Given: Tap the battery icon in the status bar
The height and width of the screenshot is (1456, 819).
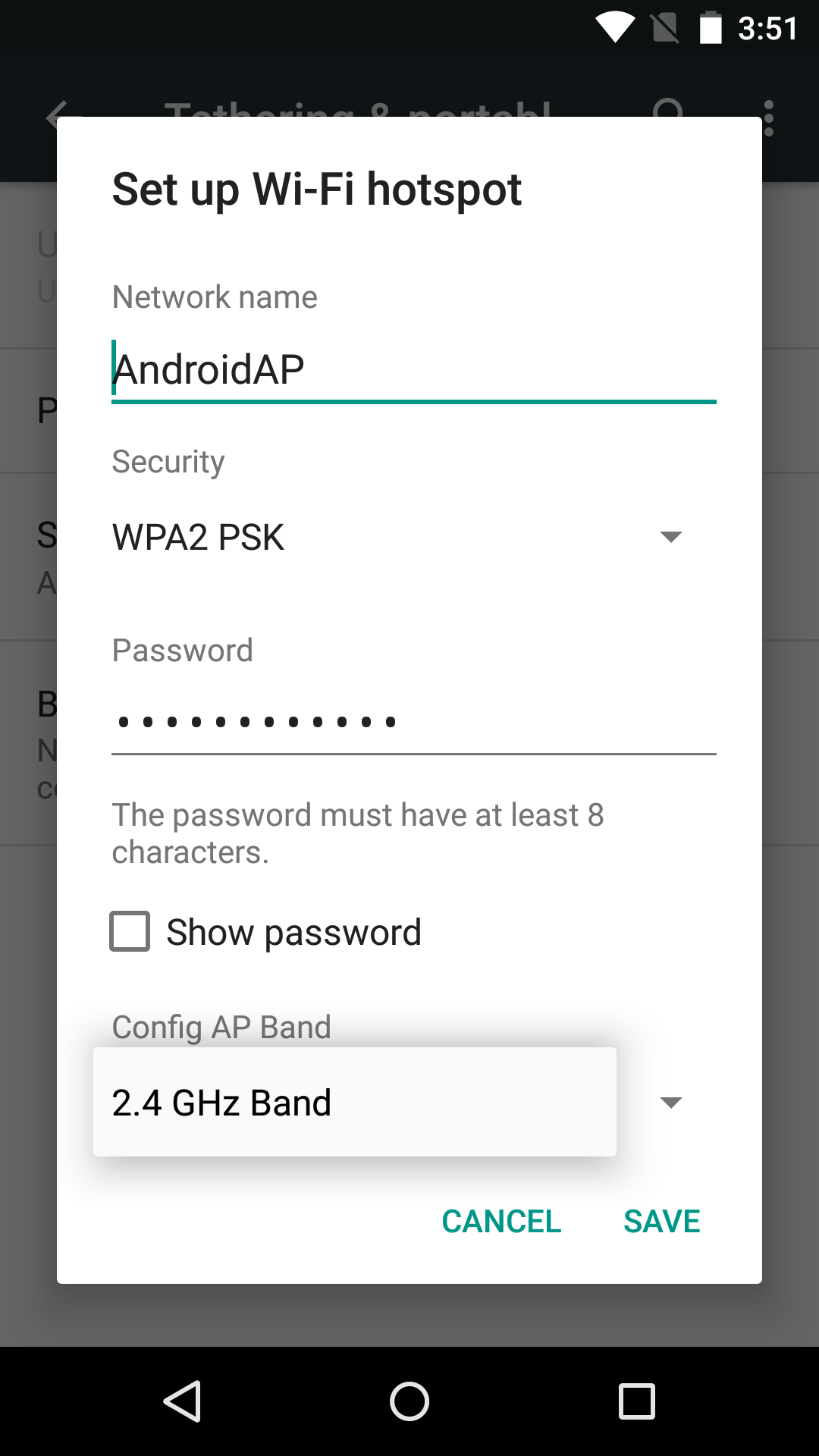Looking at the screenshot, I should click(x=710, y=28).
